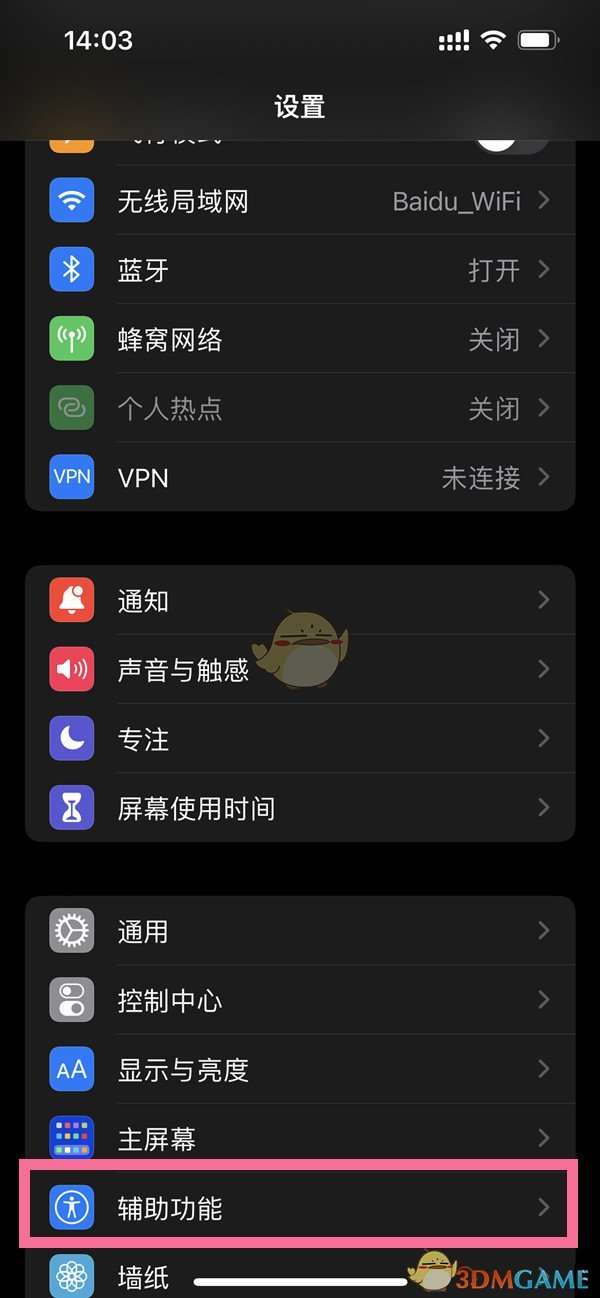
Task: Select the 主屏幕 home screen row
Action: (300, 1138)
